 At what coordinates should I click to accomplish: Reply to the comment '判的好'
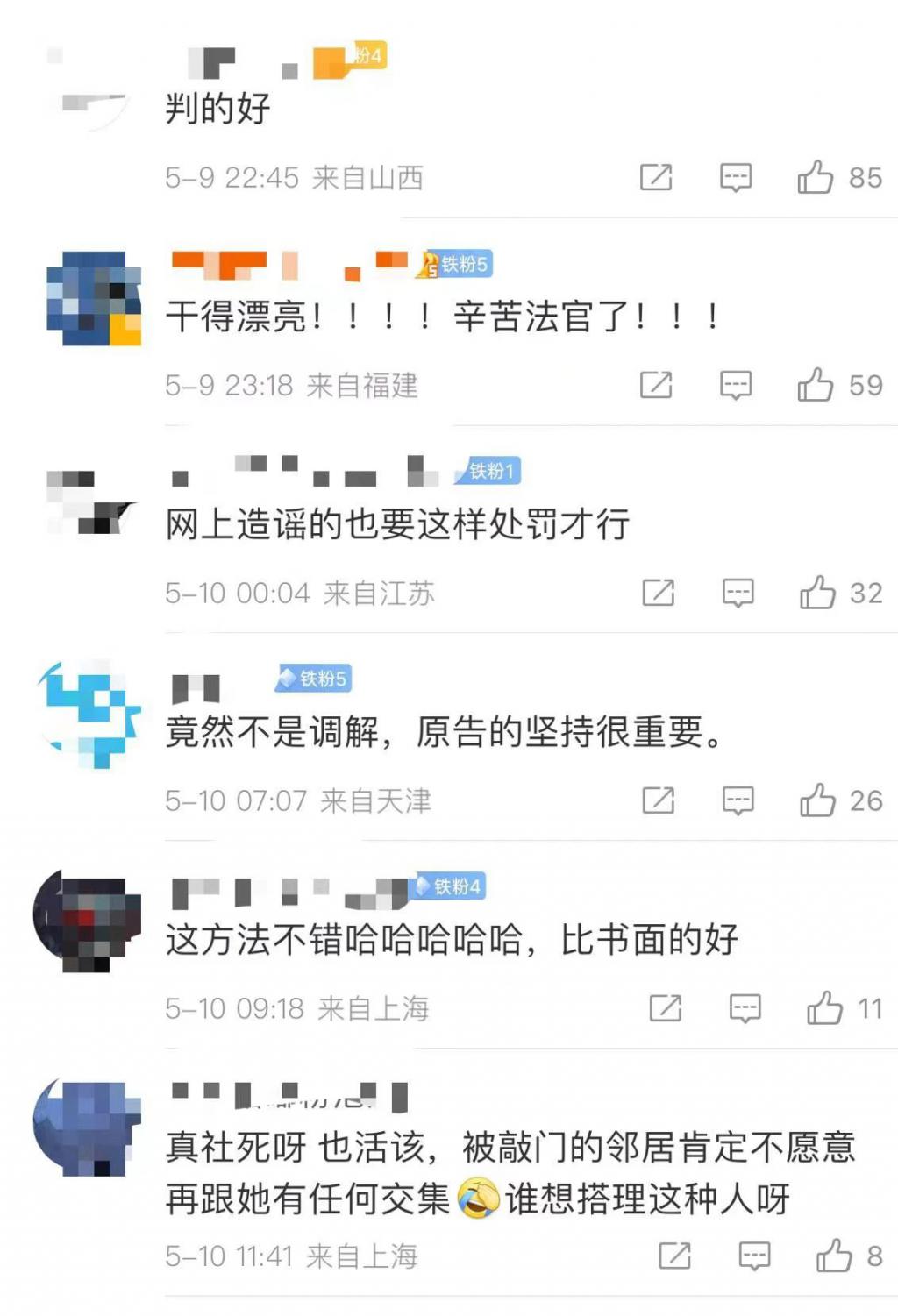pyautogui.click(x=735, y=177)
